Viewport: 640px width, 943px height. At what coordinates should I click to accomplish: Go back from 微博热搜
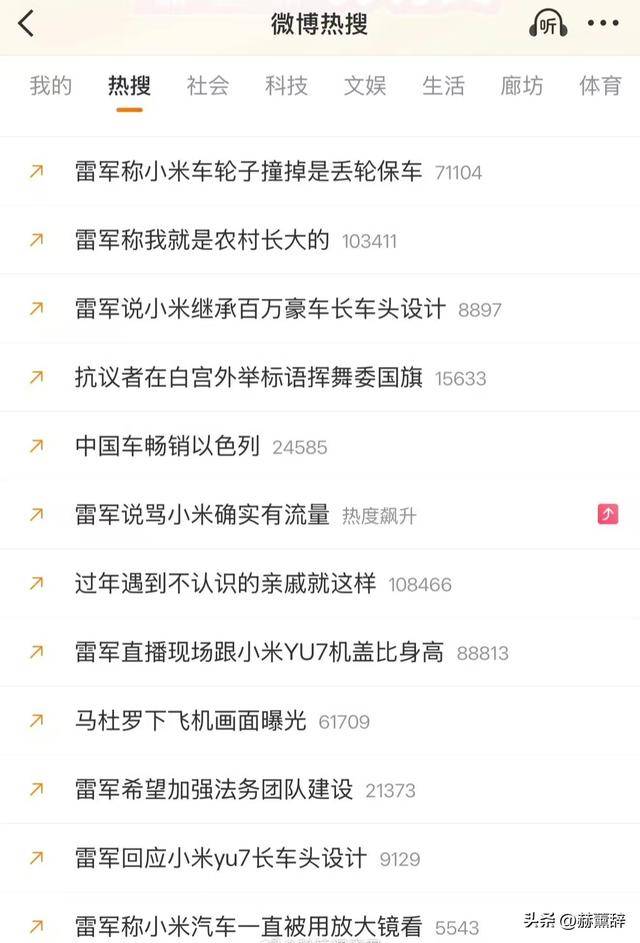pos(27,24)
